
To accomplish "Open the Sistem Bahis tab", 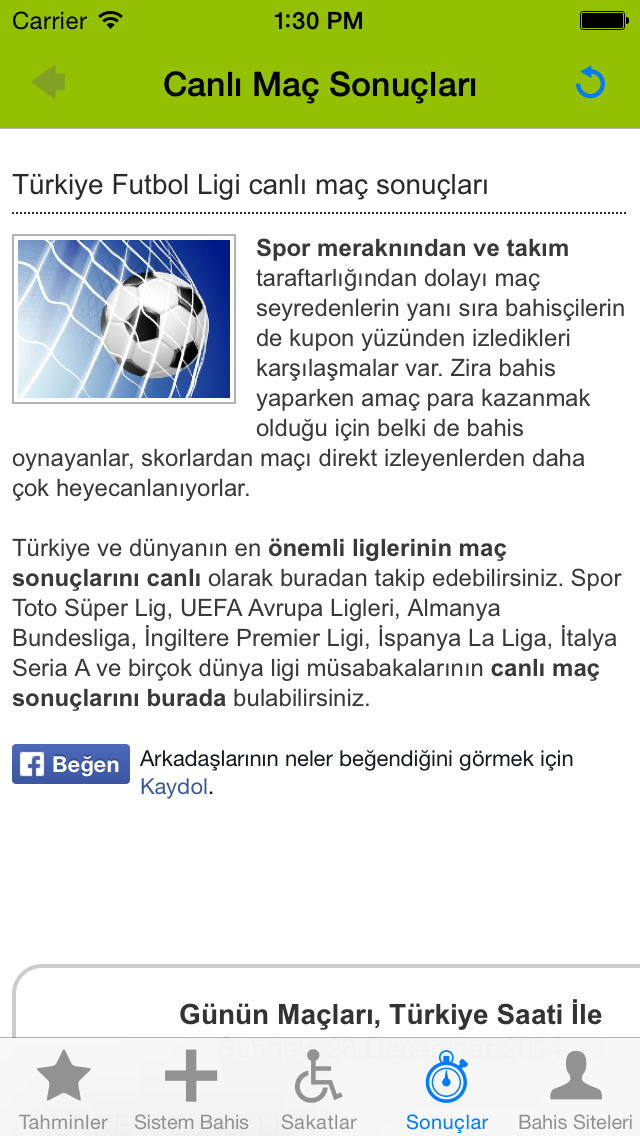I will (191, 1092).
